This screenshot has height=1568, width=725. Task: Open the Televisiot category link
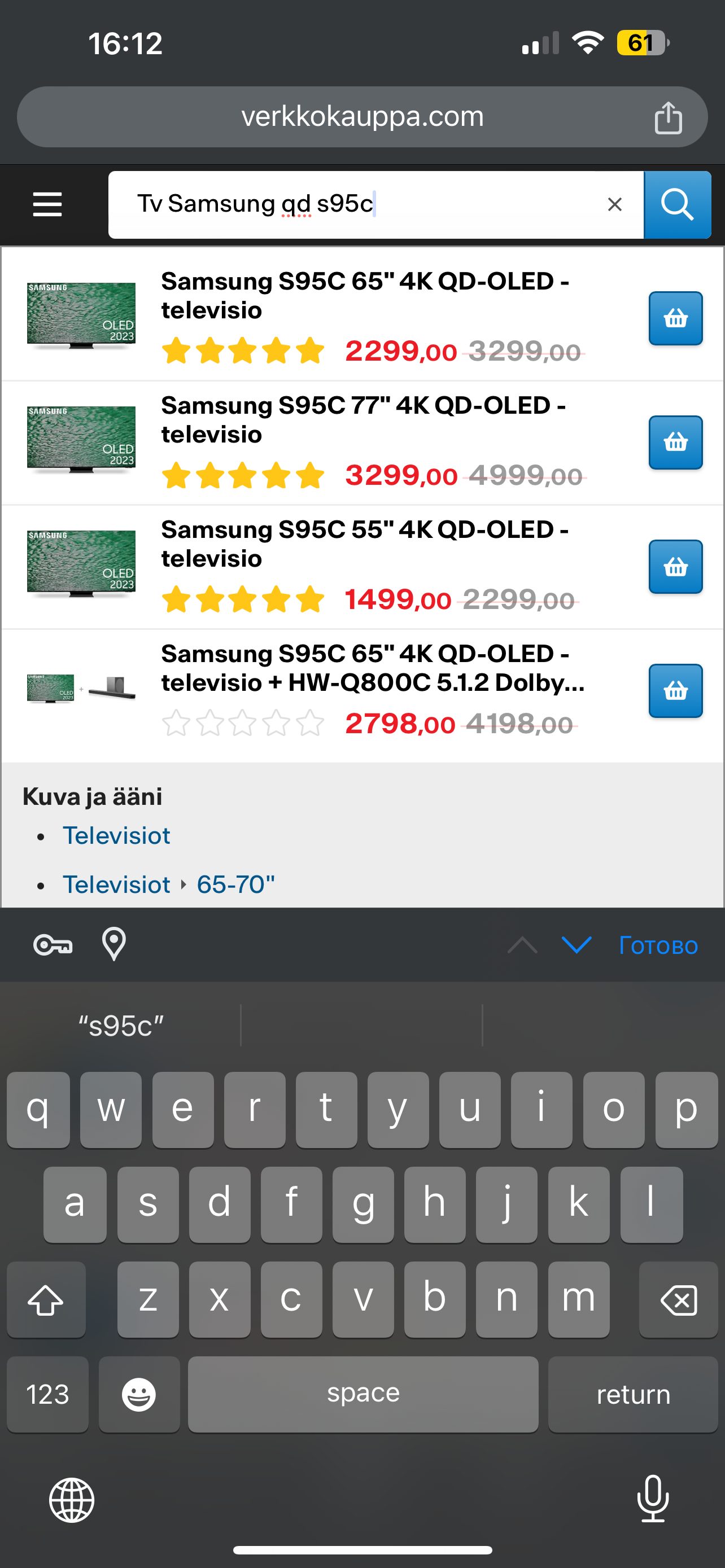[116, 836]
